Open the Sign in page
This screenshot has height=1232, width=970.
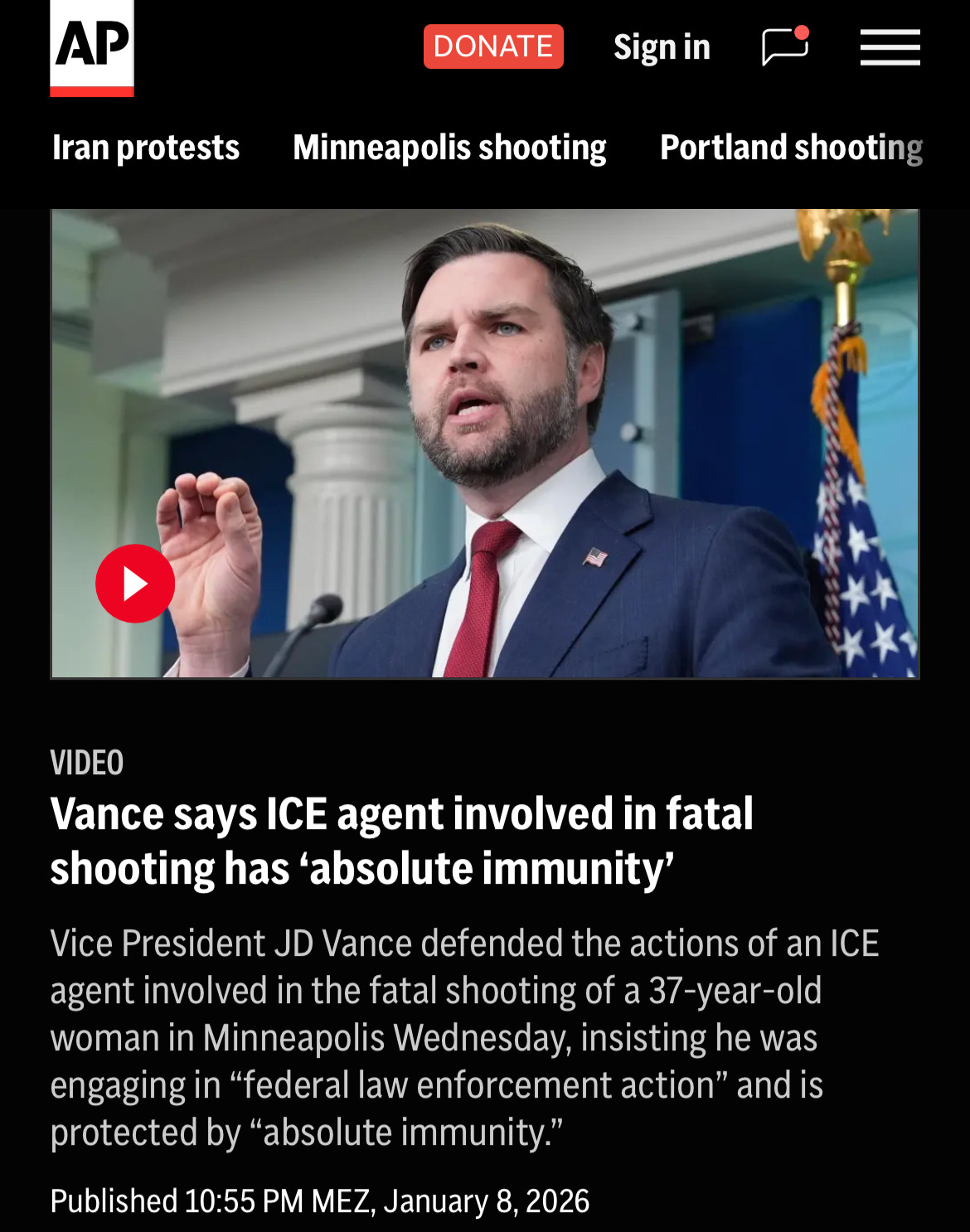point(662,47)
